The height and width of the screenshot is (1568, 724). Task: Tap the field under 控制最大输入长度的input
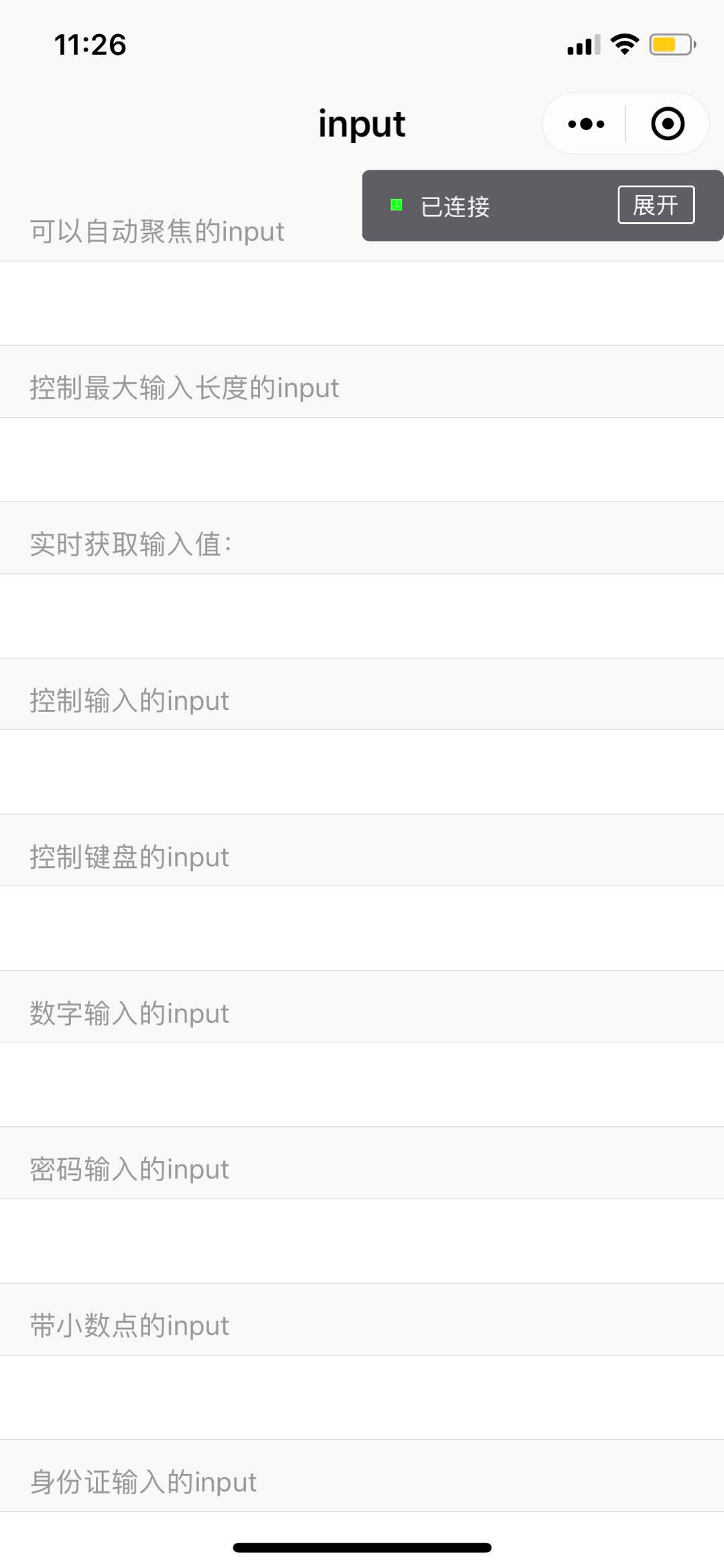(x=362, y=459)
